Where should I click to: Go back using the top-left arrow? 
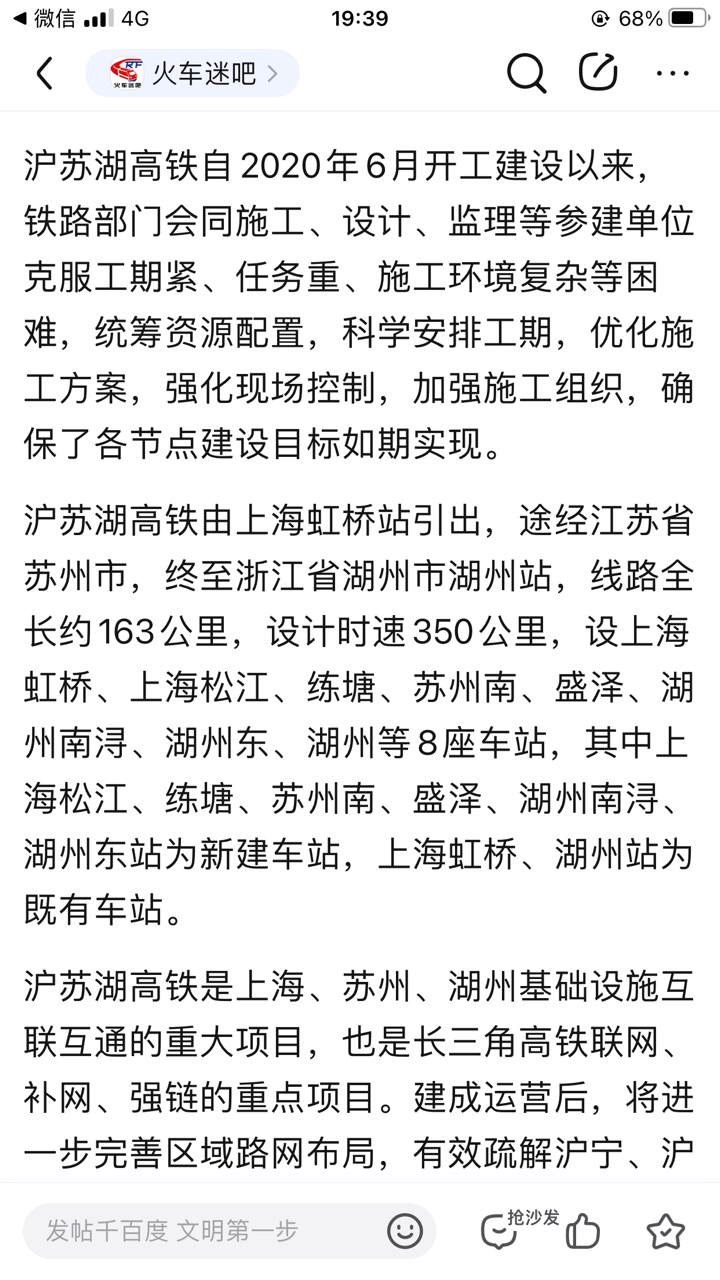click(x=45, y=74)
